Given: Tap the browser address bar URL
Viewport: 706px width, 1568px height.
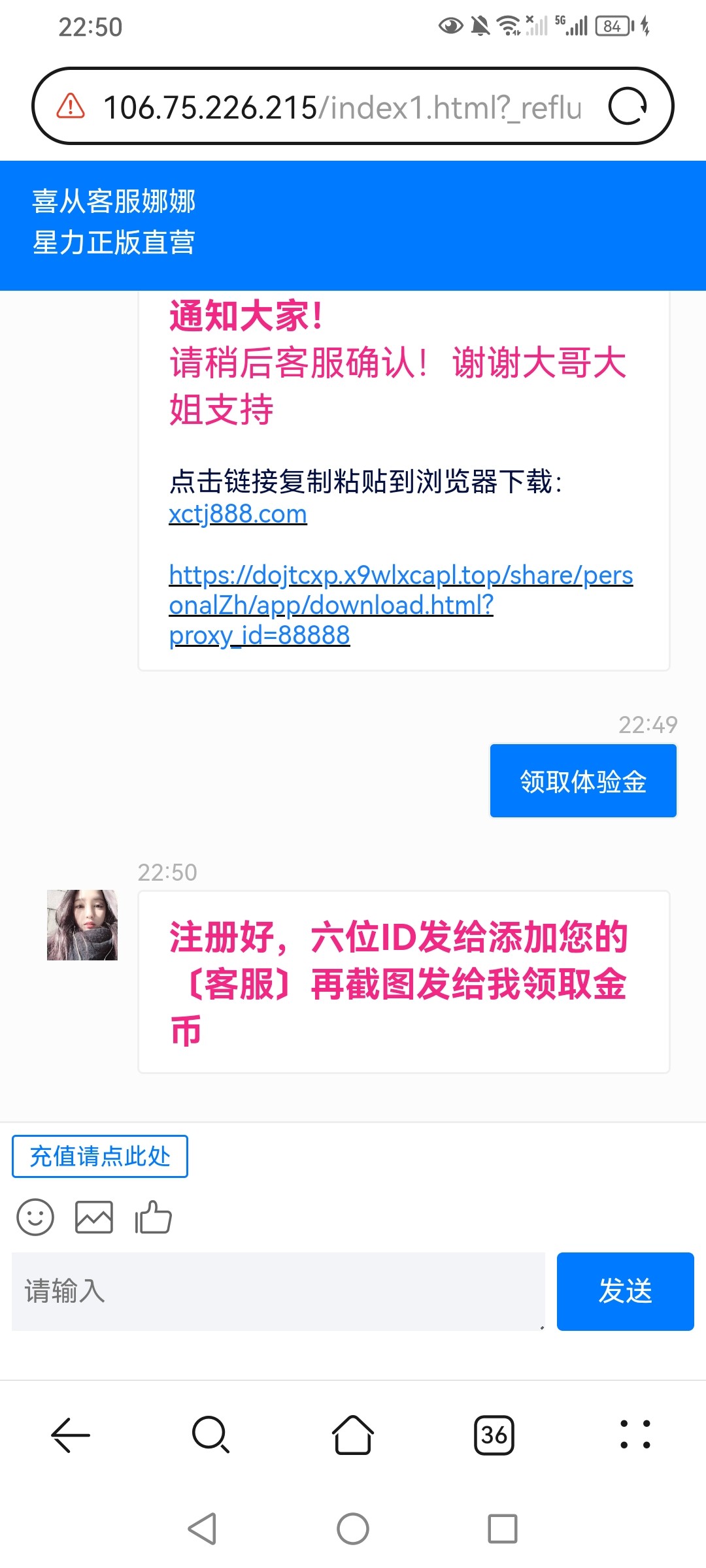Looking at the screenshot, I should coord(340,107).
